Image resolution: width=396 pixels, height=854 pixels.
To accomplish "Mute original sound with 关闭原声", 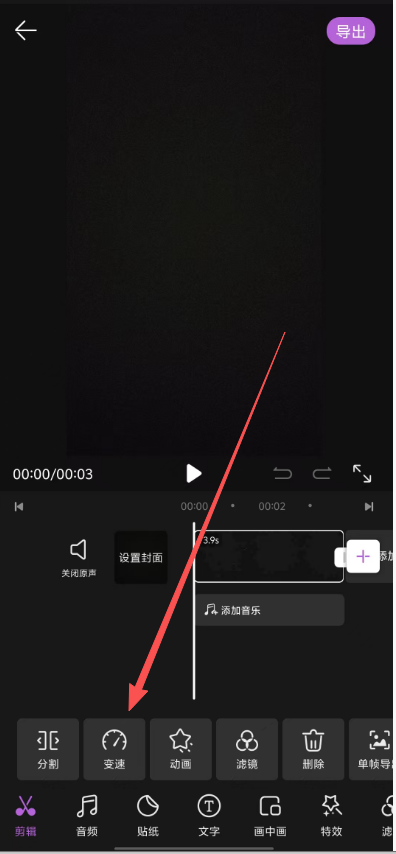I will click(79, 558).
